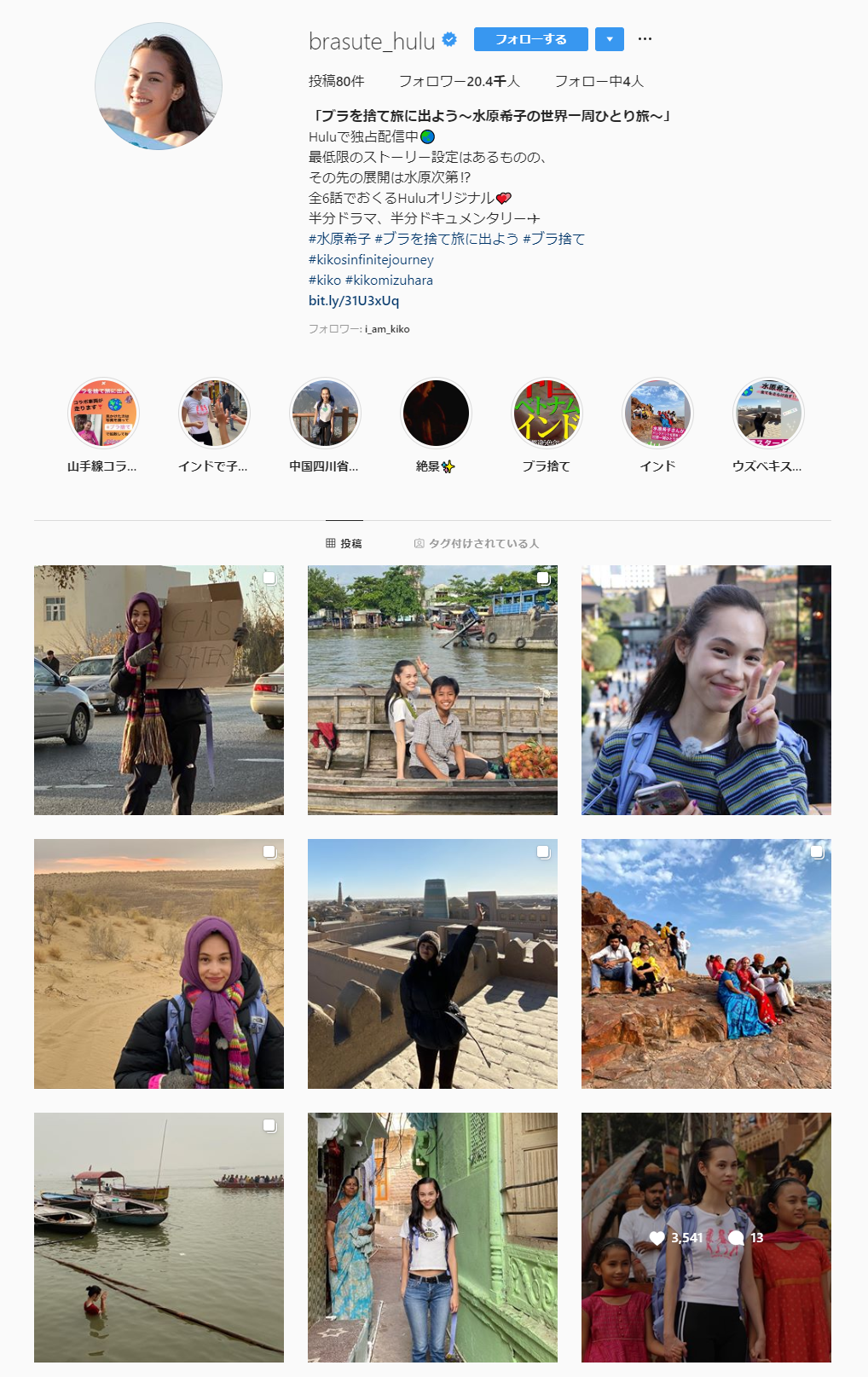868x1377 pixels.
Task: Open the 絶景 story highlight
Action: point(436,414)
